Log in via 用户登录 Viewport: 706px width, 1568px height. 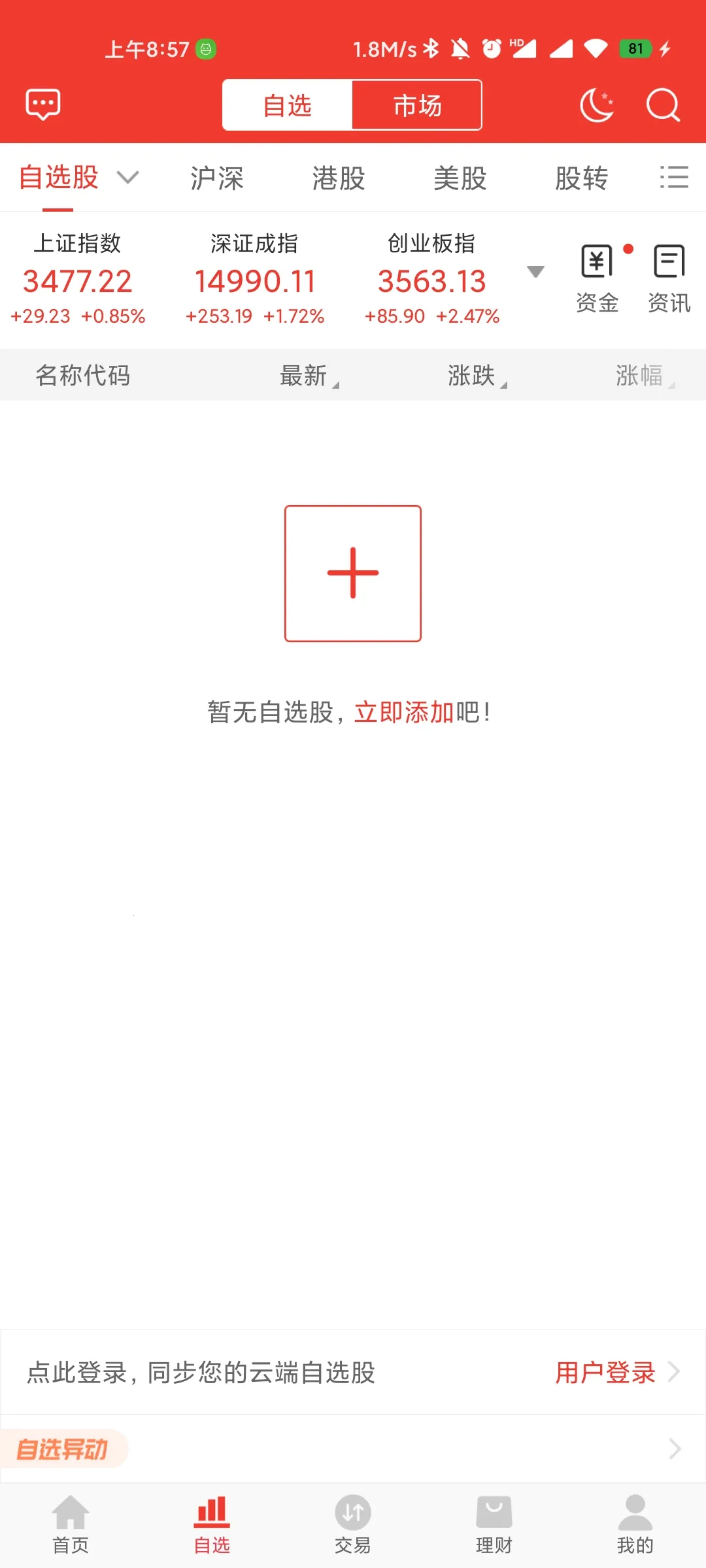click(x=605, y=1373)
